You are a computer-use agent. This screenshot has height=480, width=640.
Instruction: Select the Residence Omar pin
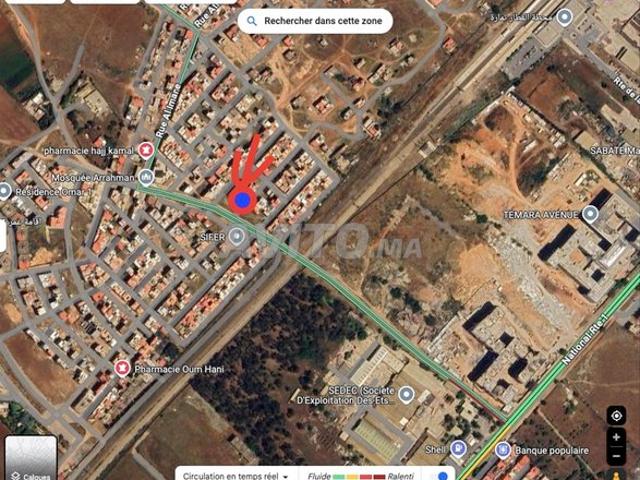coord(6,191)
